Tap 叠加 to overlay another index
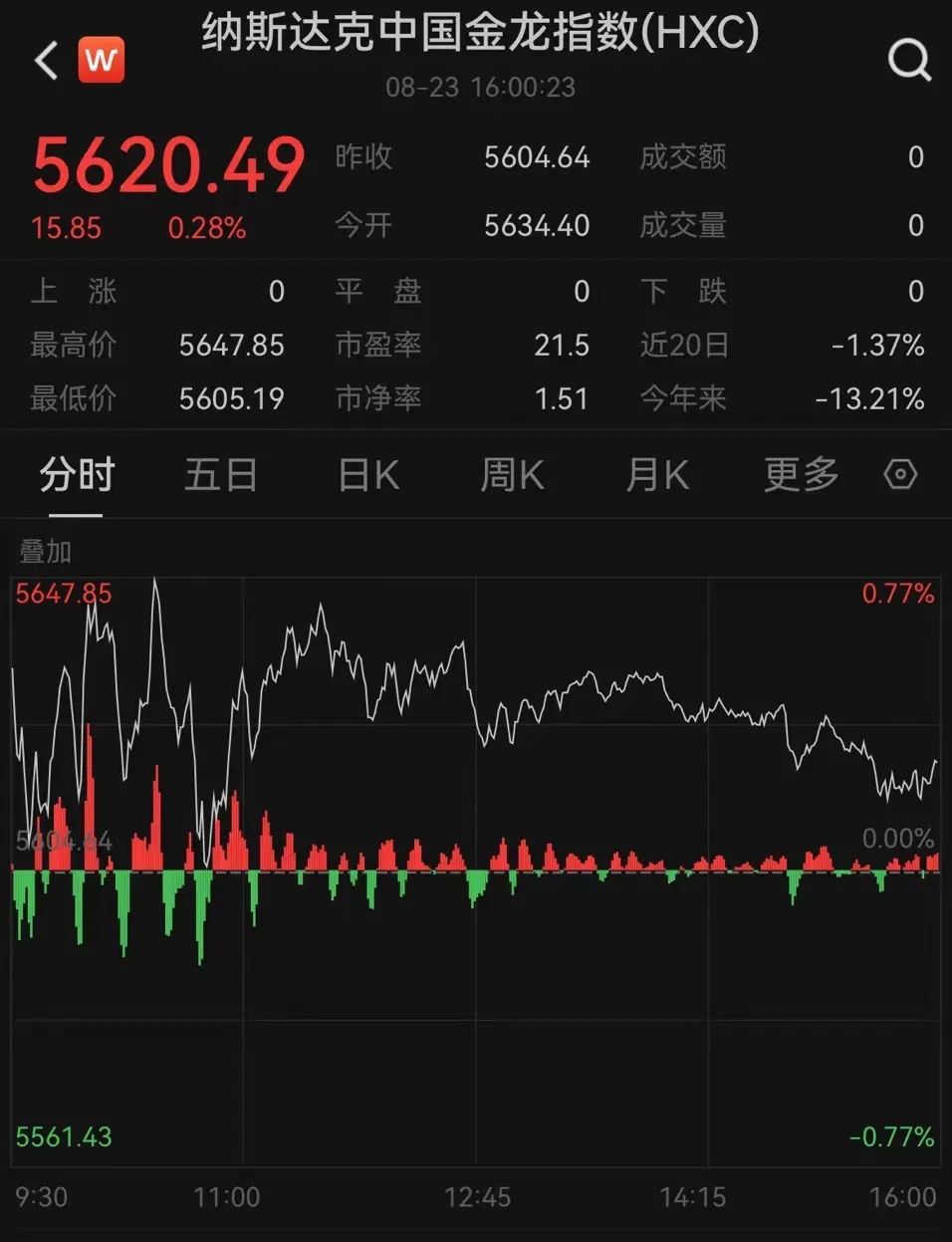 pos(46,551)
